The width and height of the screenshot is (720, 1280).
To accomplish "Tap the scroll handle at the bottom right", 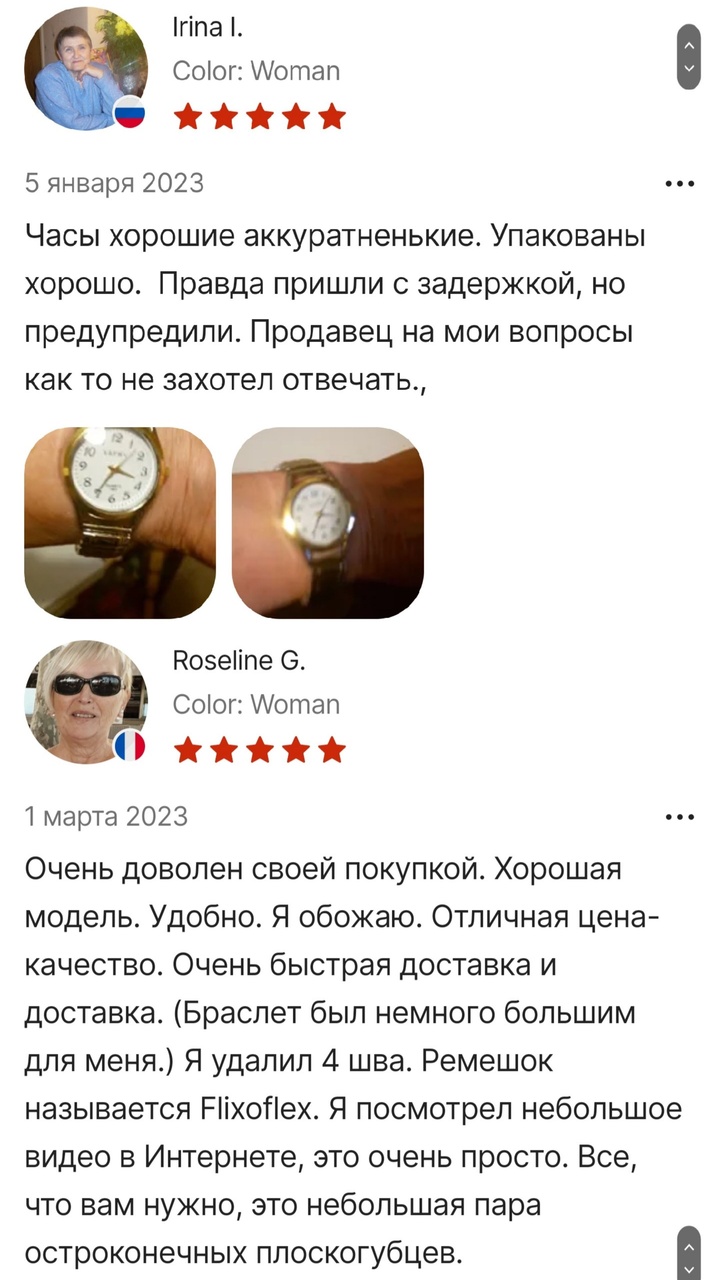I will coord(688,1252).
